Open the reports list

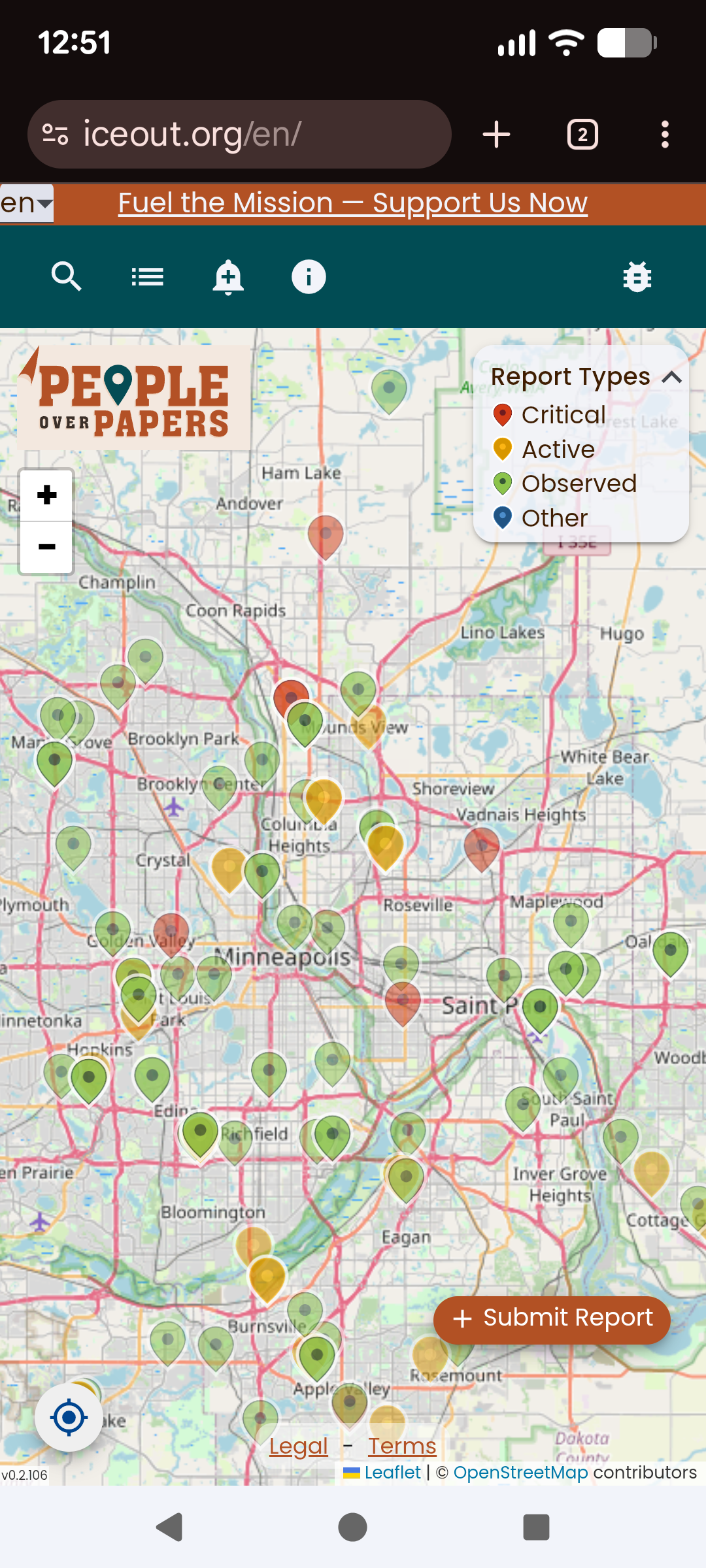click(148, 276)
